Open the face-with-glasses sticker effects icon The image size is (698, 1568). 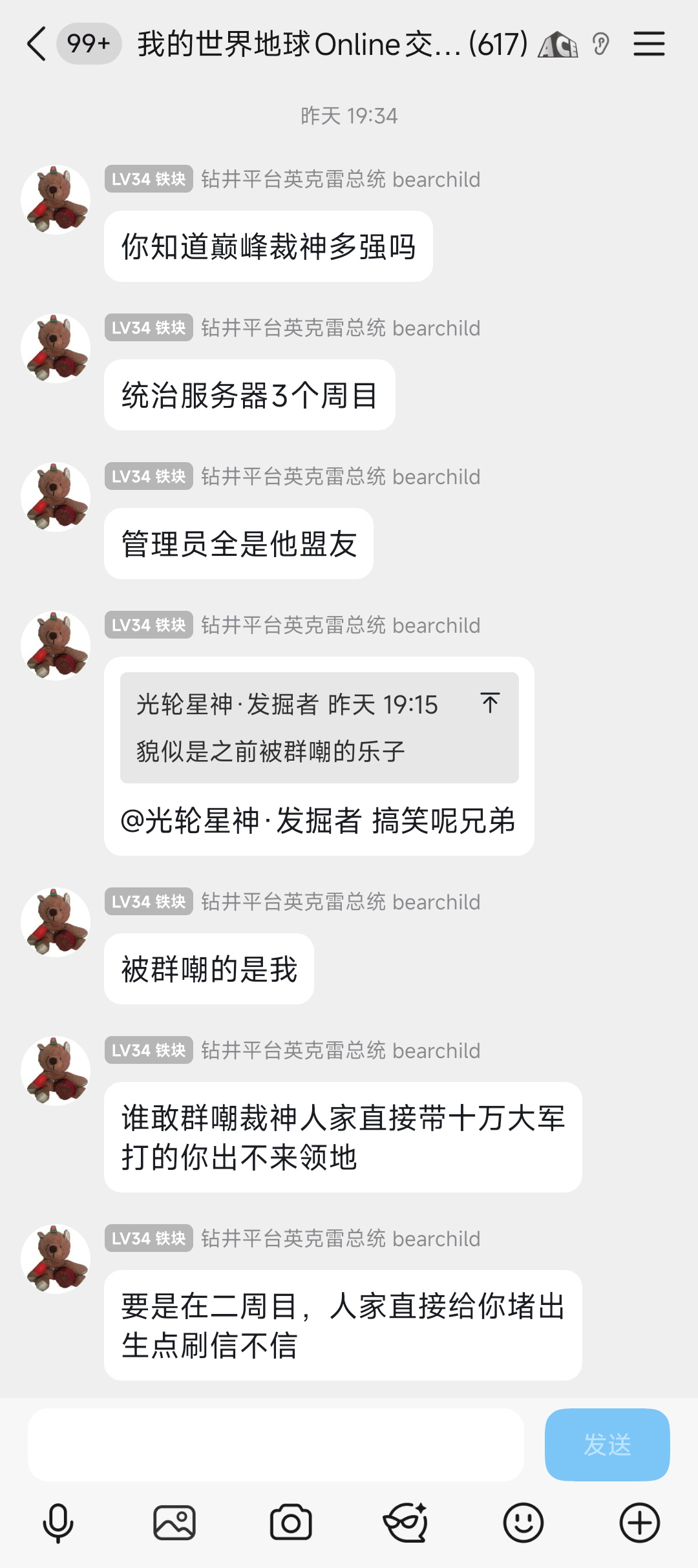[x=407, y=1523]
